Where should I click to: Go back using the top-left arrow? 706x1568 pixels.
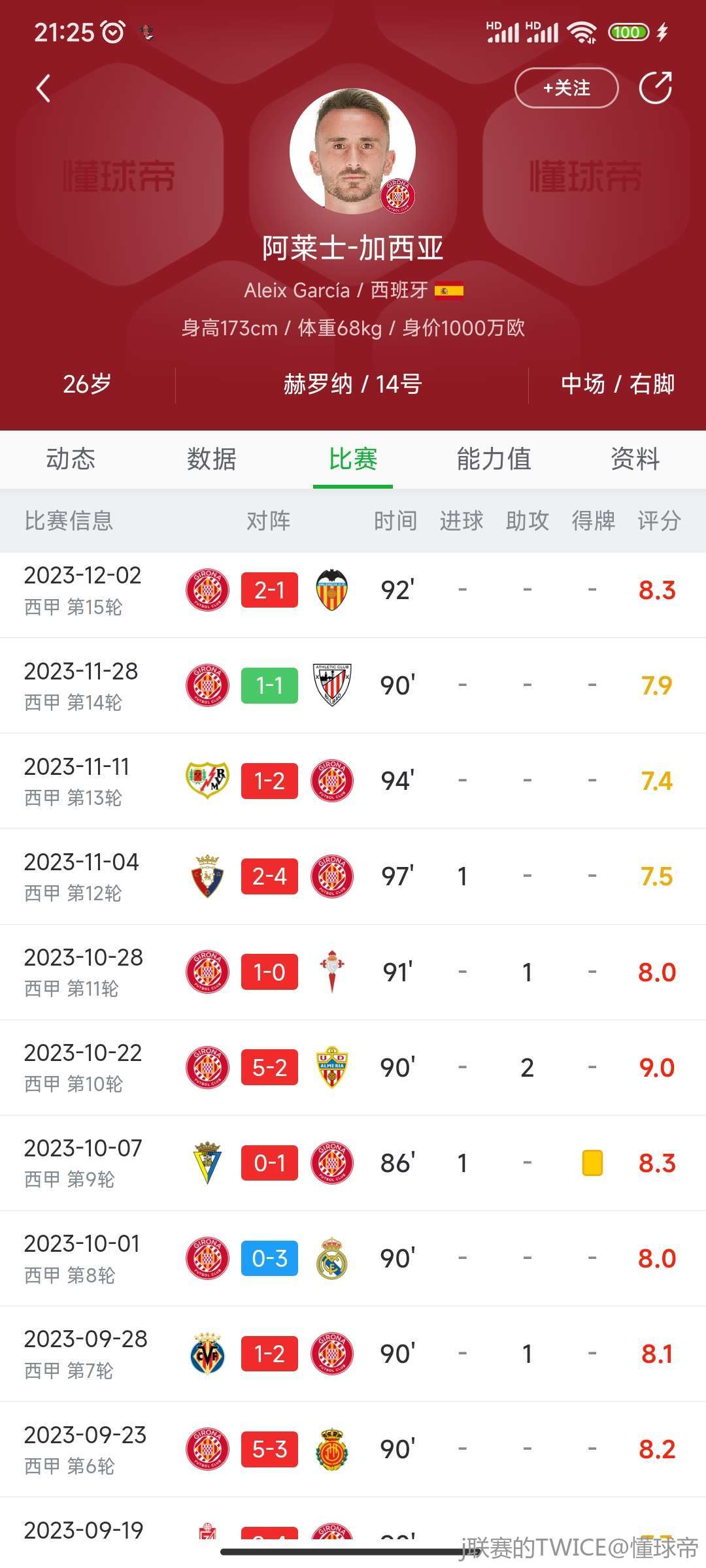point(43,88)
